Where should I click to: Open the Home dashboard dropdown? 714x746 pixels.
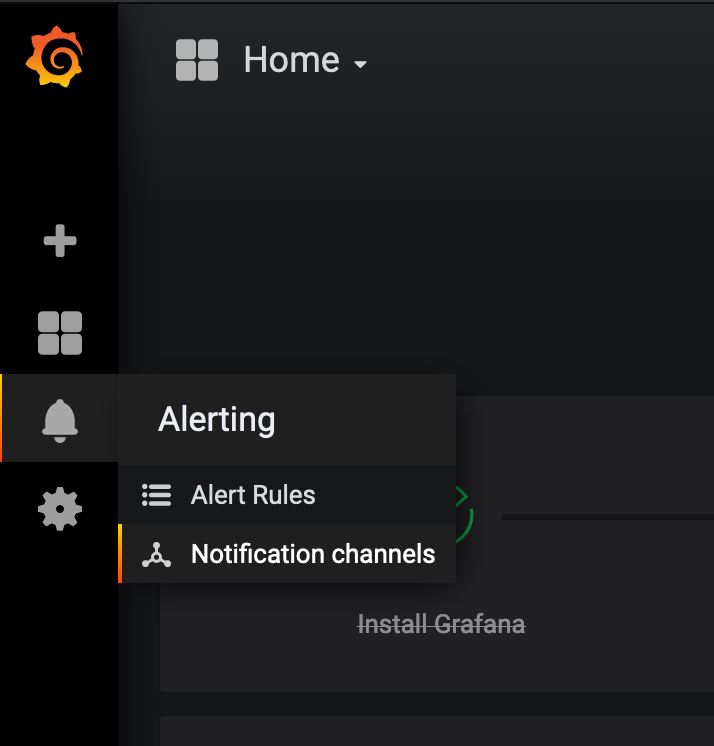coord(304,61)
